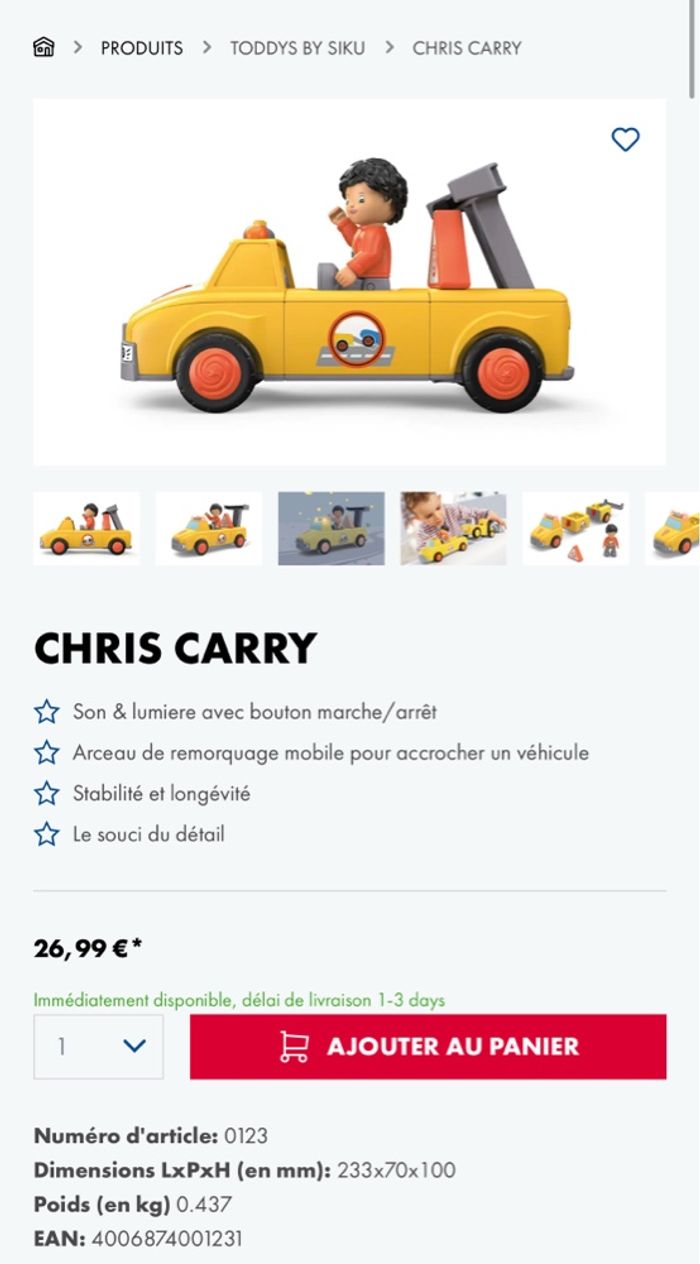Viewport: 700px width, 1264px height.
Task: Select the thumbnail of child playing
Action: [453, 529]
